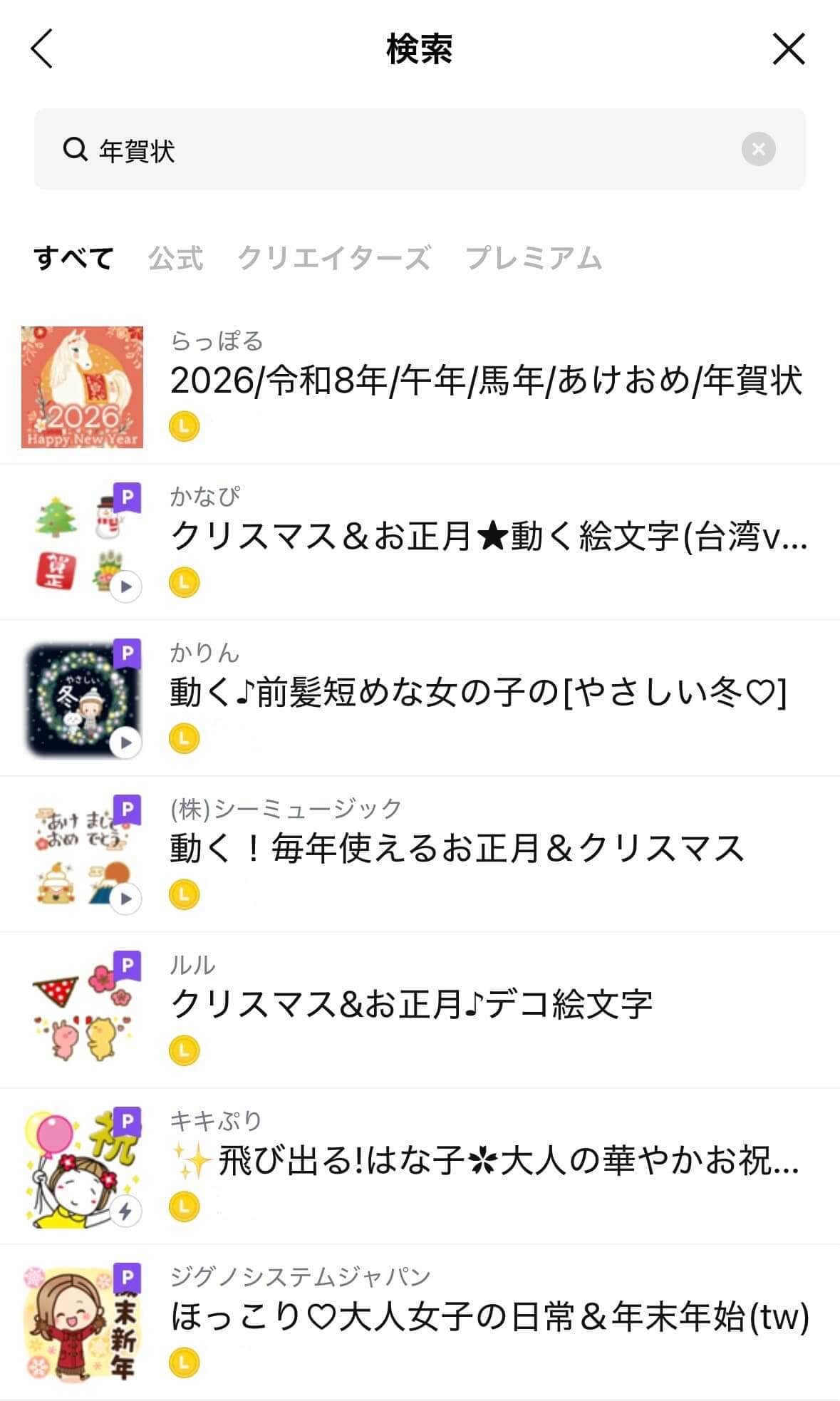This screenshot has width=840, height=1401.
Task: Tap the back arrow in the header
Action: coord(41,50)
